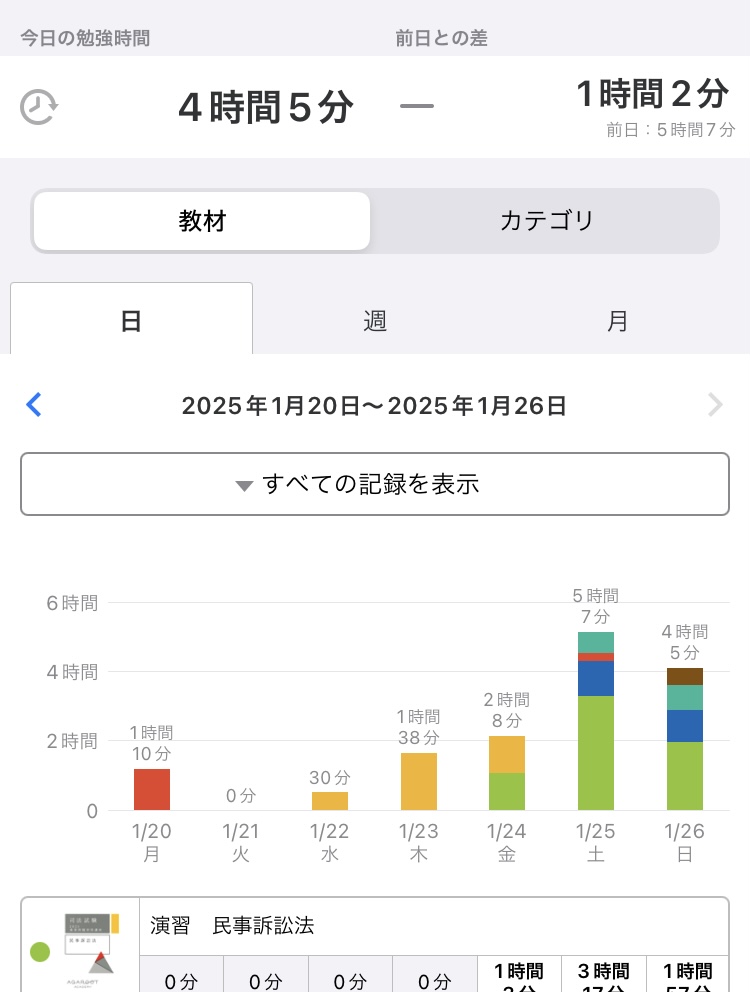
Task: Select the 週 tab
Action: 375,320
